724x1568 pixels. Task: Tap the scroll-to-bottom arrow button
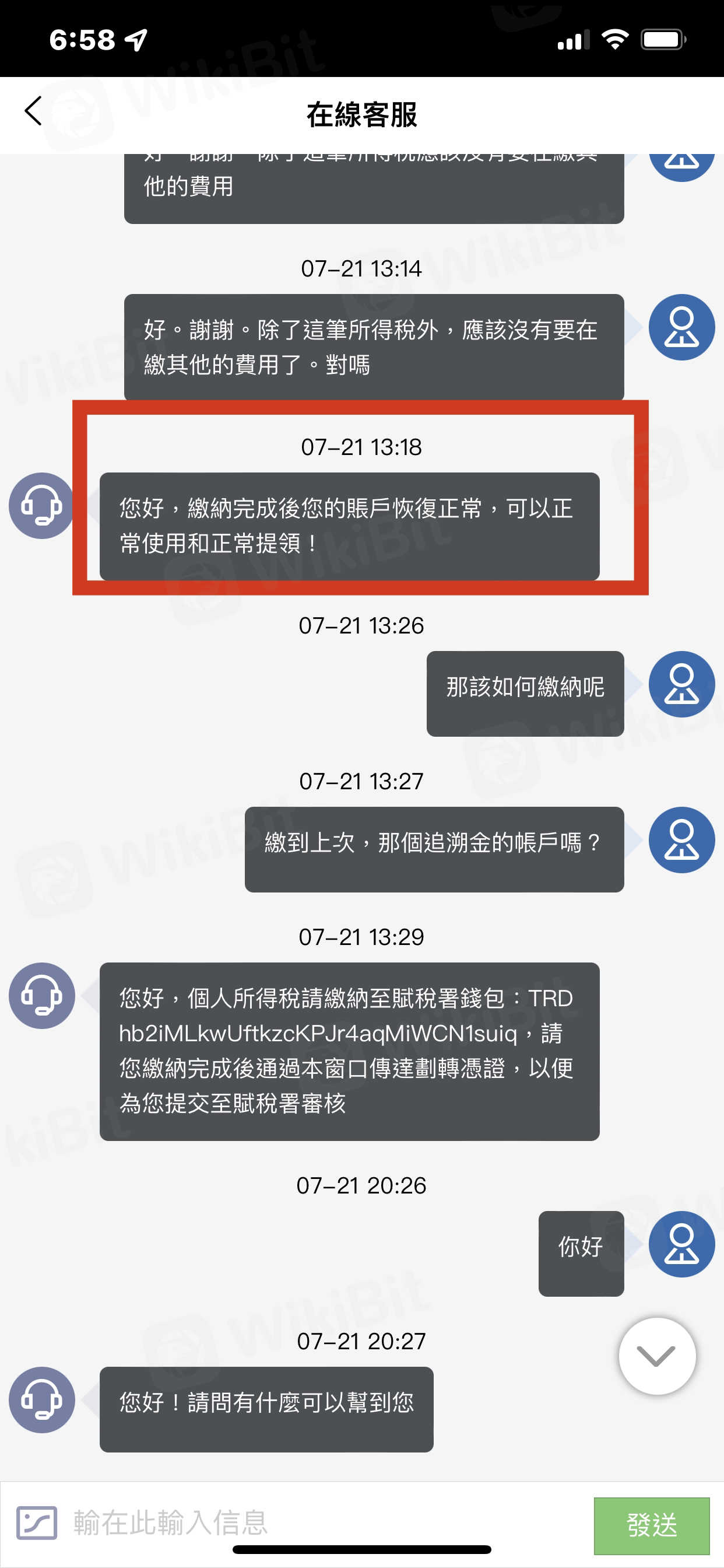[656, 1356]
